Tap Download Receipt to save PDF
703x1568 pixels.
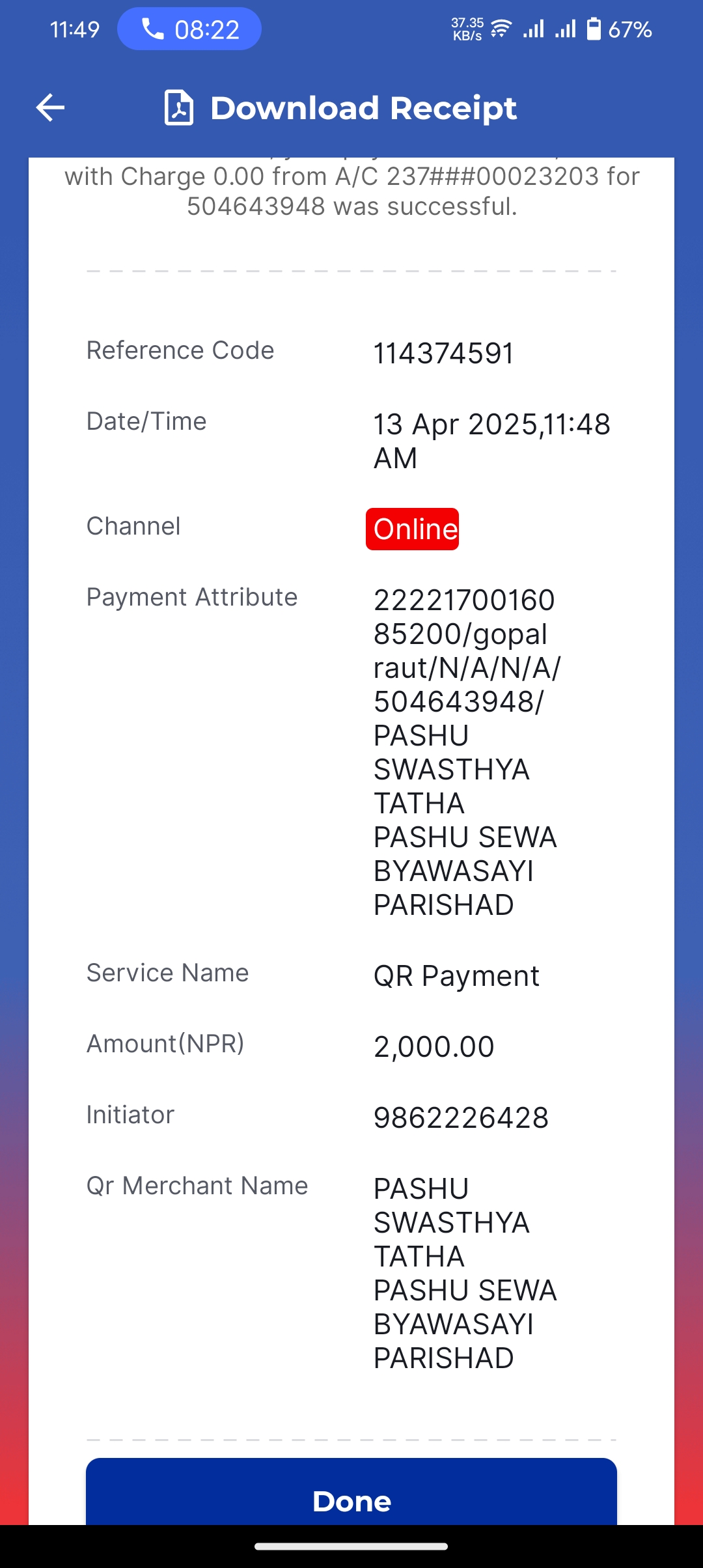click(340, 108)
